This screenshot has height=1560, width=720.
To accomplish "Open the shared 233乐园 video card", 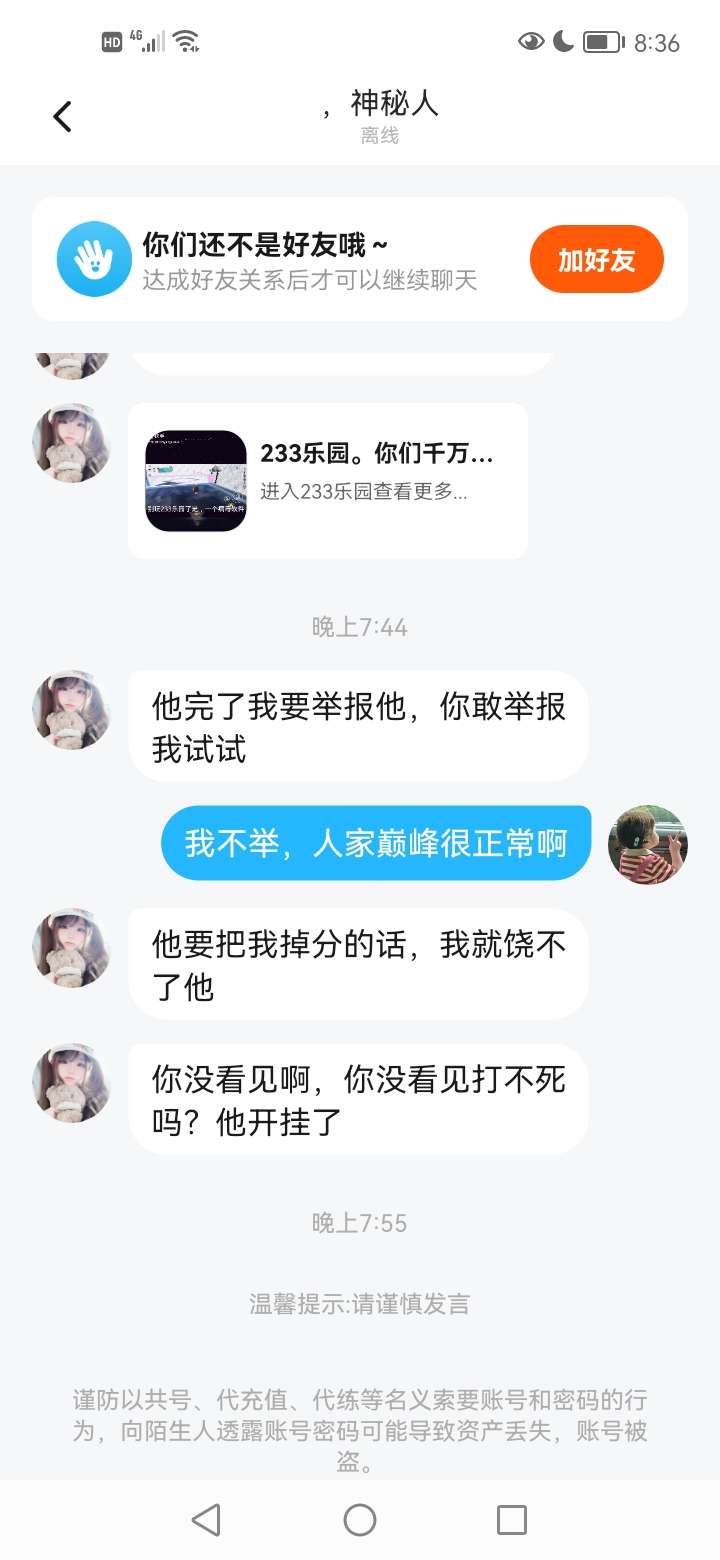I will pyautogui.click(x=327, y=481).
